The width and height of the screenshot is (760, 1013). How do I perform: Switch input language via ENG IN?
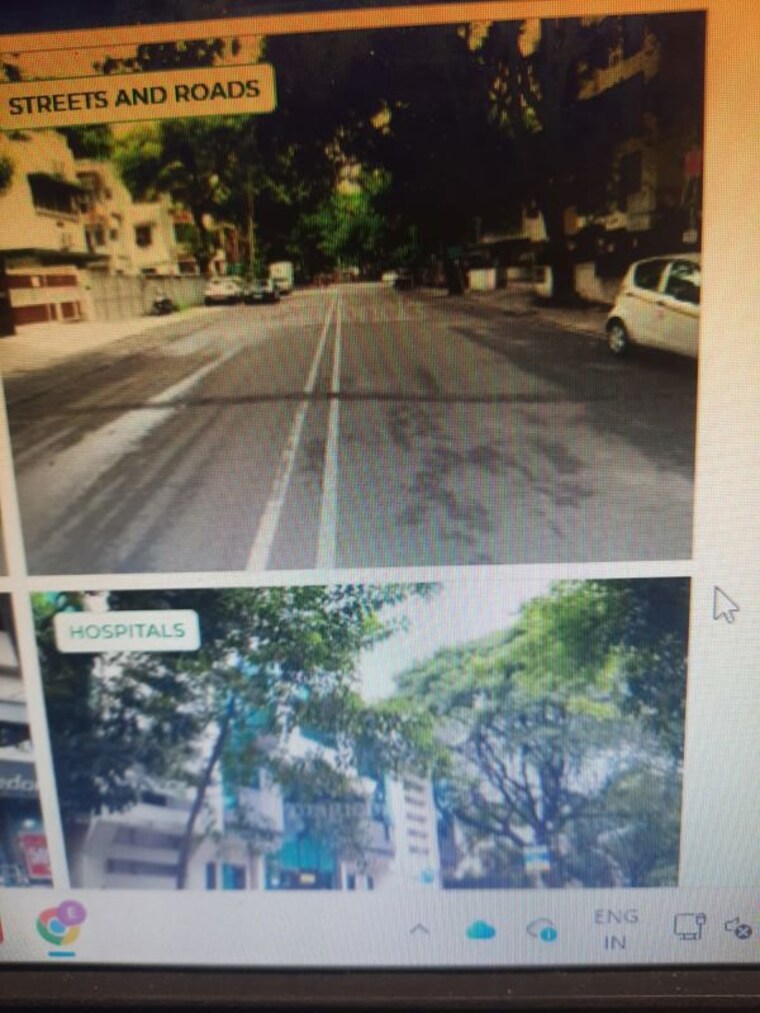pos(616,929)
